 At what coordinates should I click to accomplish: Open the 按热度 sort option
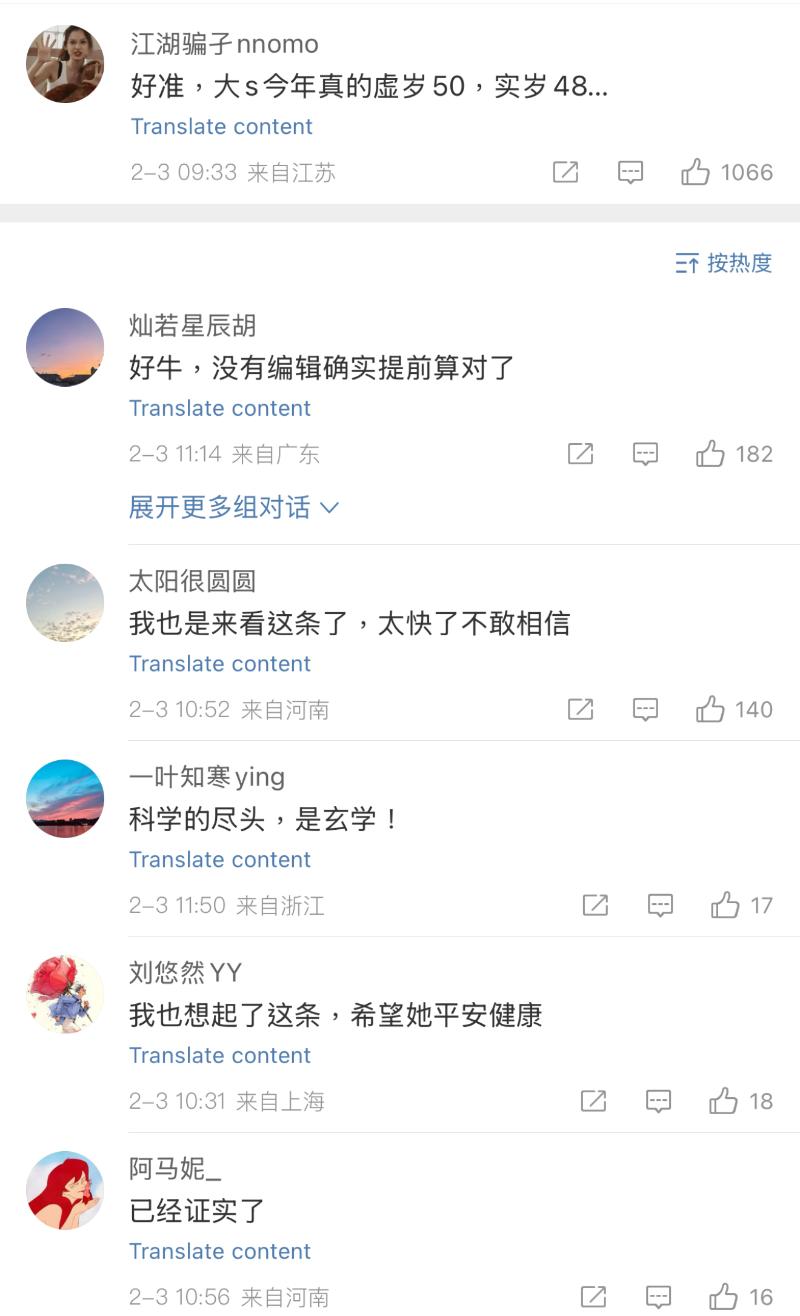[724, 263]
